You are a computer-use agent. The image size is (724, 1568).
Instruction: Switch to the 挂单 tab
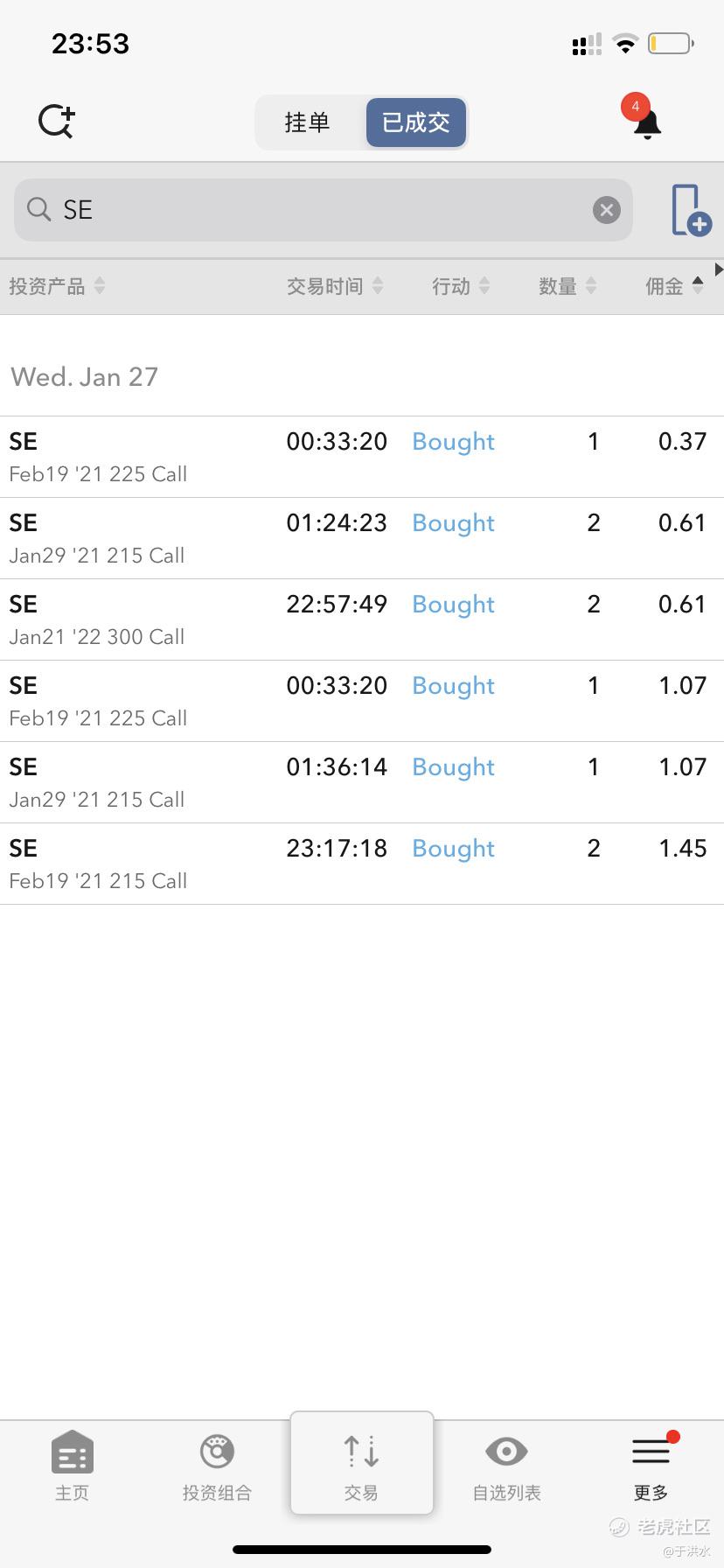[x=308, y=122]
